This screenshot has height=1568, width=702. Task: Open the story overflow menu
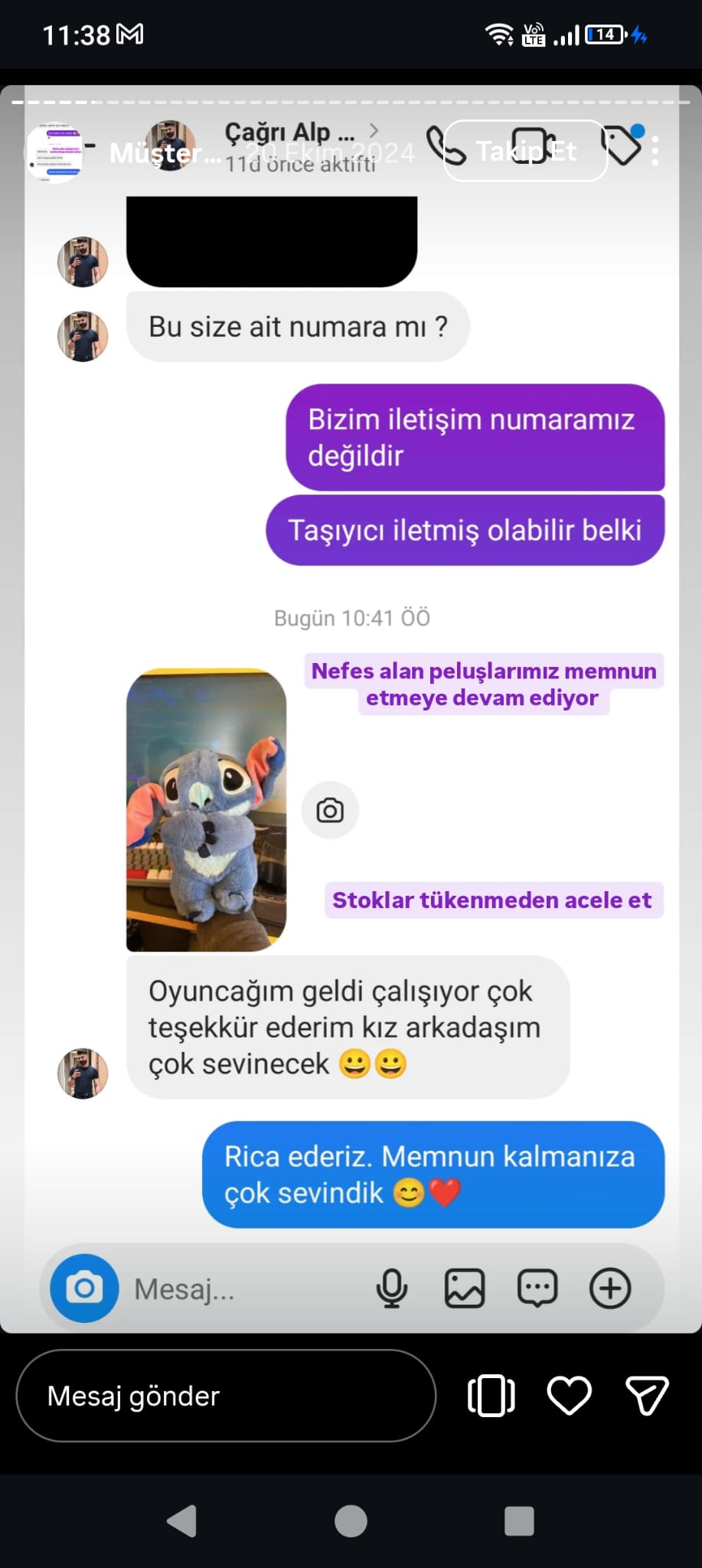[655, 151]
